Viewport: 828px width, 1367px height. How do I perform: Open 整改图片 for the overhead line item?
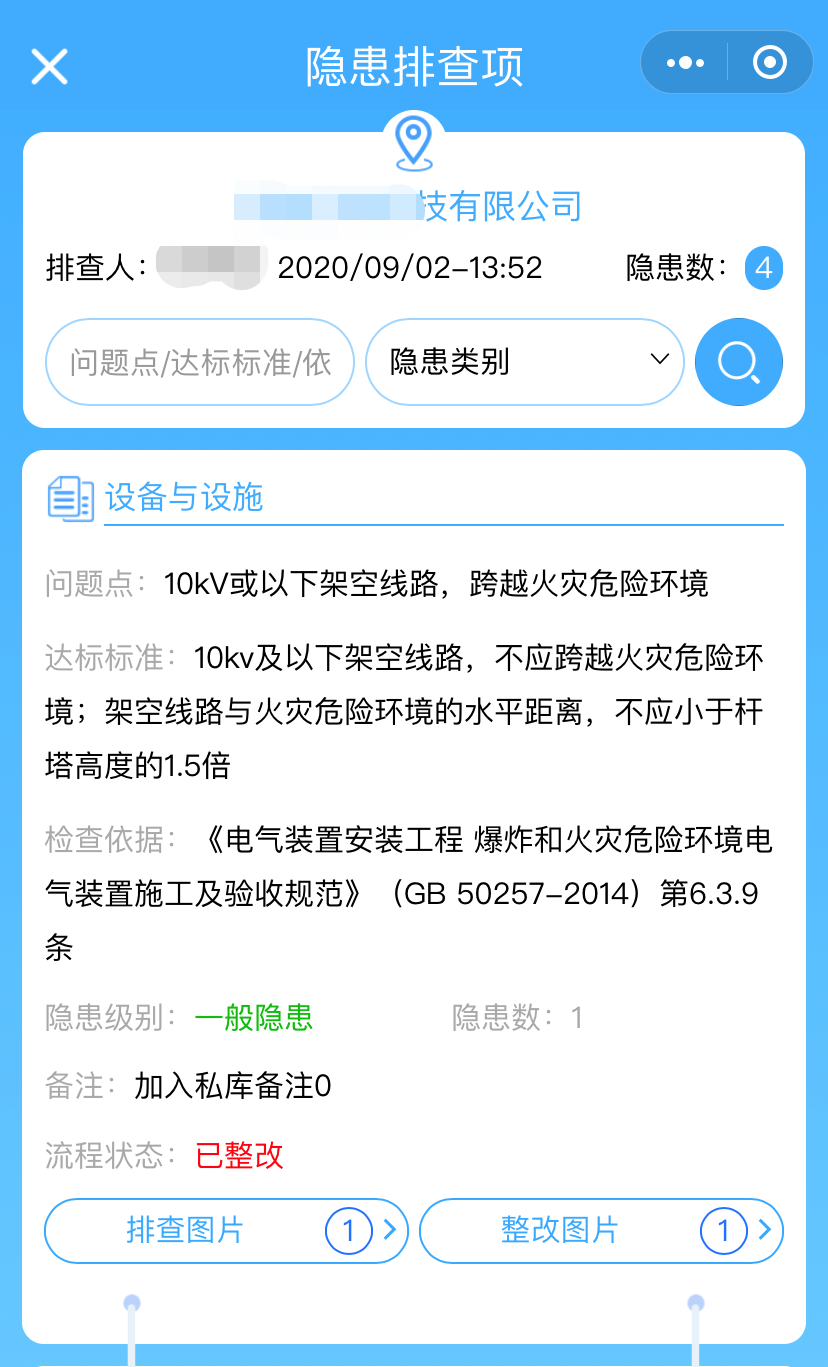[x=601, y=1231]
